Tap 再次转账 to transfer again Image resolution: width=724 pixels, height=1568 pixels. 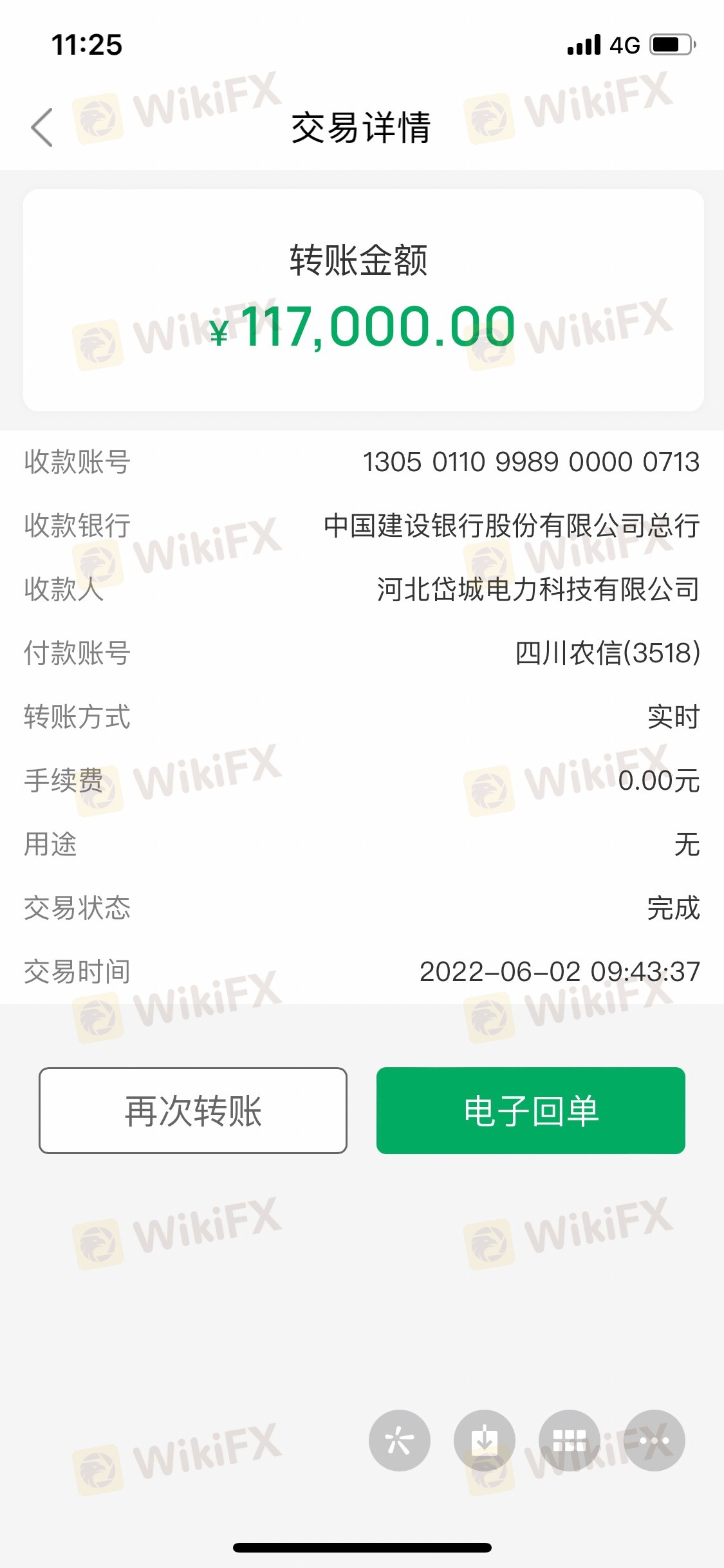193,1110
